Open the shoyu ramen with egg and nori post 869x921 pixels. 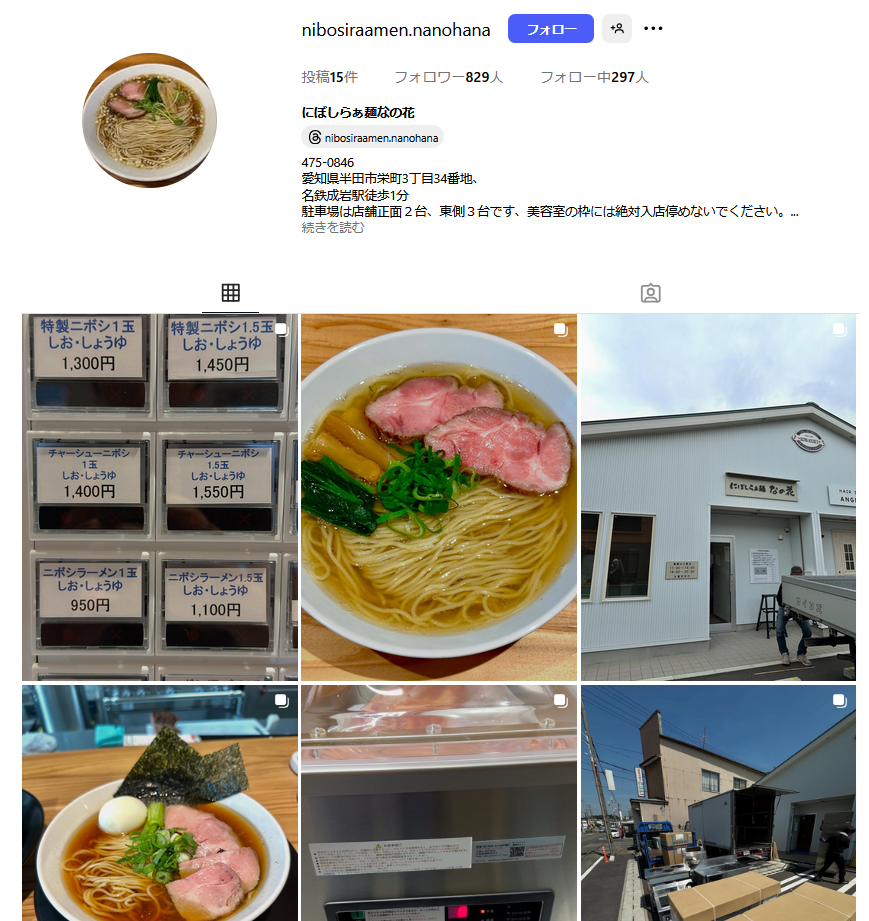pyautogui.click(x=160, y=802)
